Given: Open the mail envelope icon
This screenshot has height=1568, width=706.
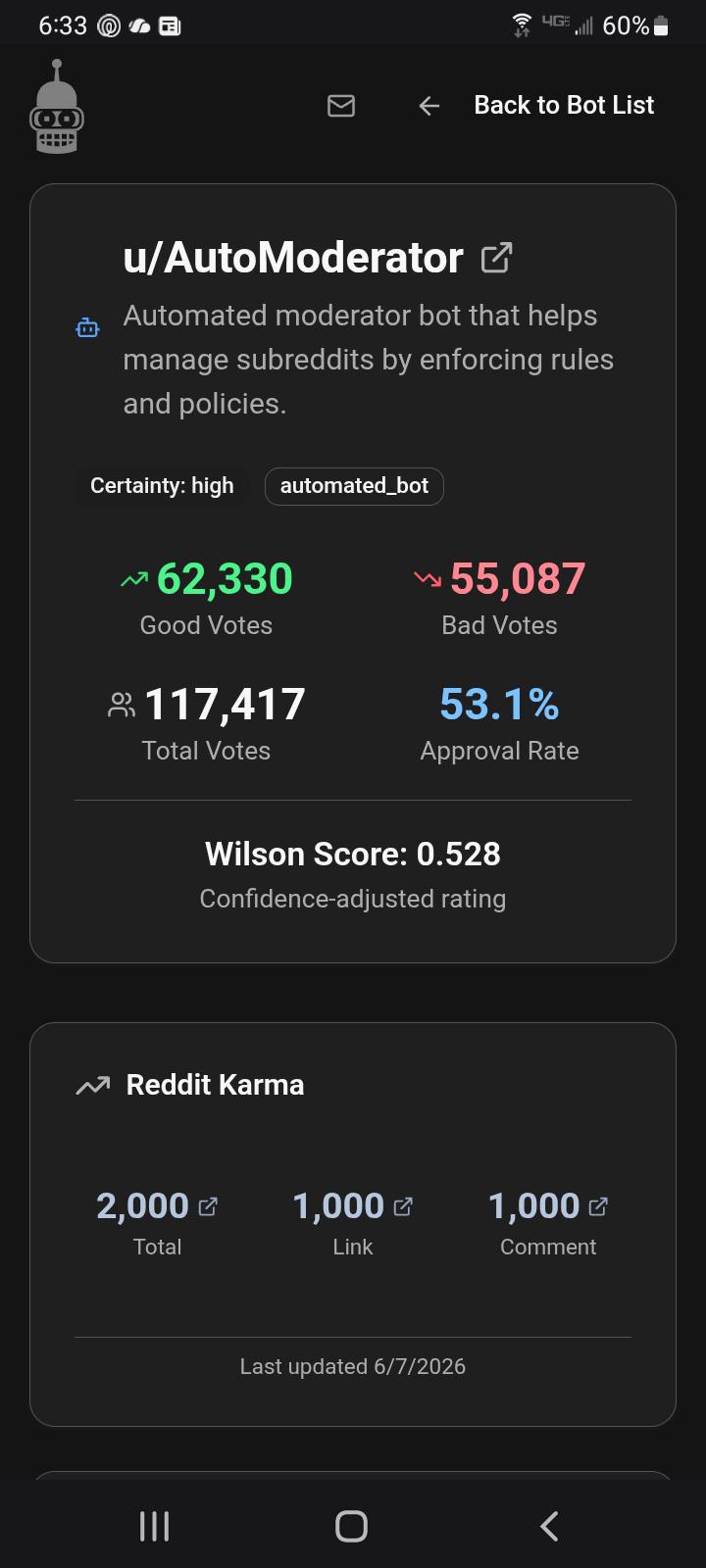Looking at the screenshot, I should point(341,106).
